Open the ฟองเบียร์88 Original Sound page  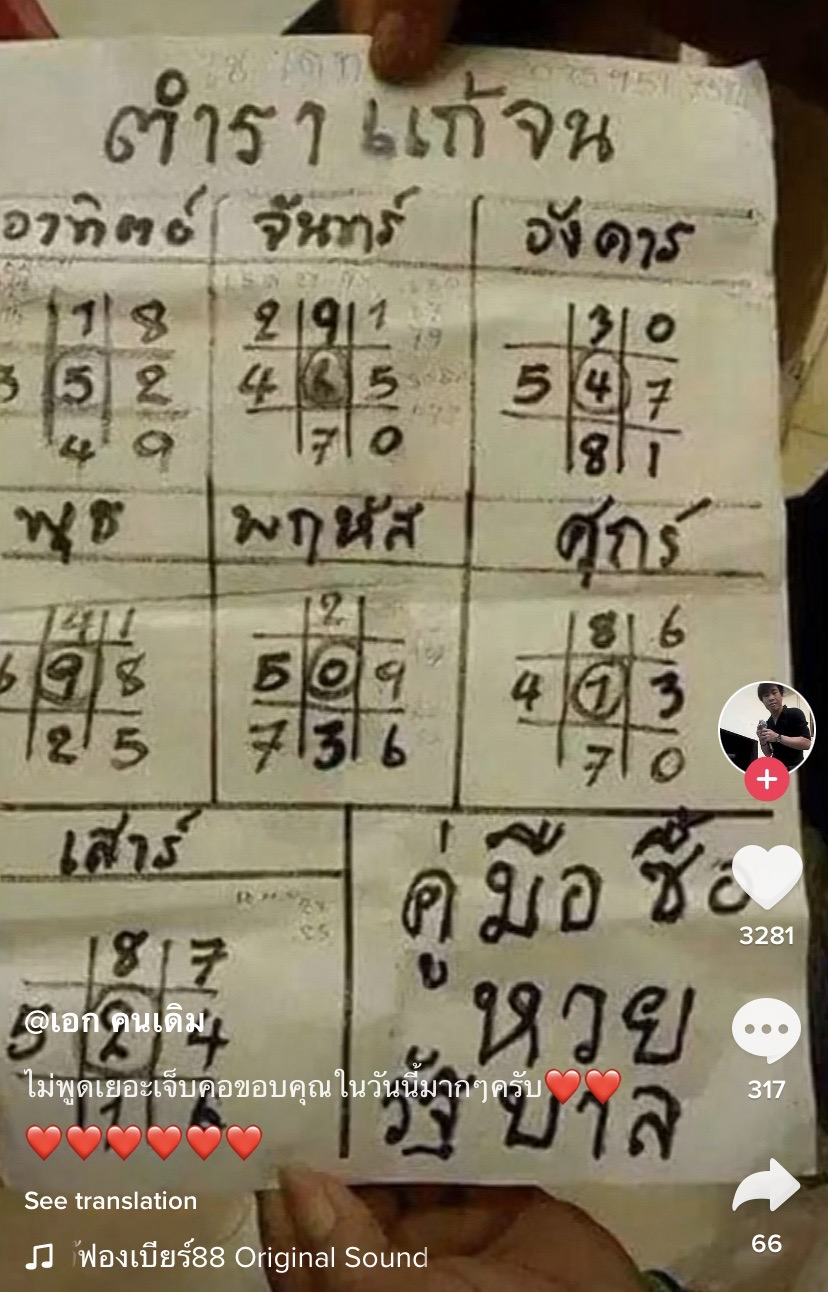click(x=250, y=1257)
